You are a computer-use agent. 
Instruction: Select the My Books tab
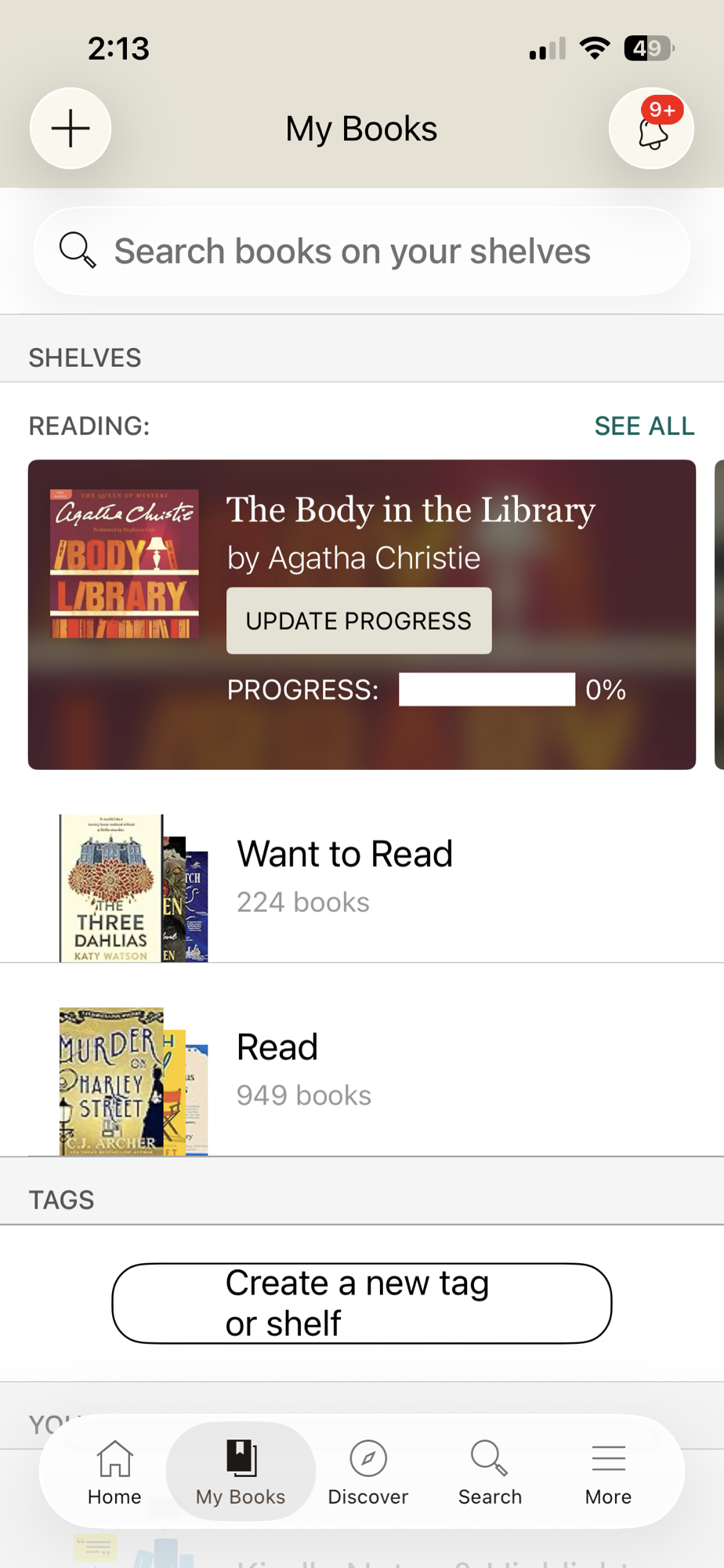coord(241,1472)
